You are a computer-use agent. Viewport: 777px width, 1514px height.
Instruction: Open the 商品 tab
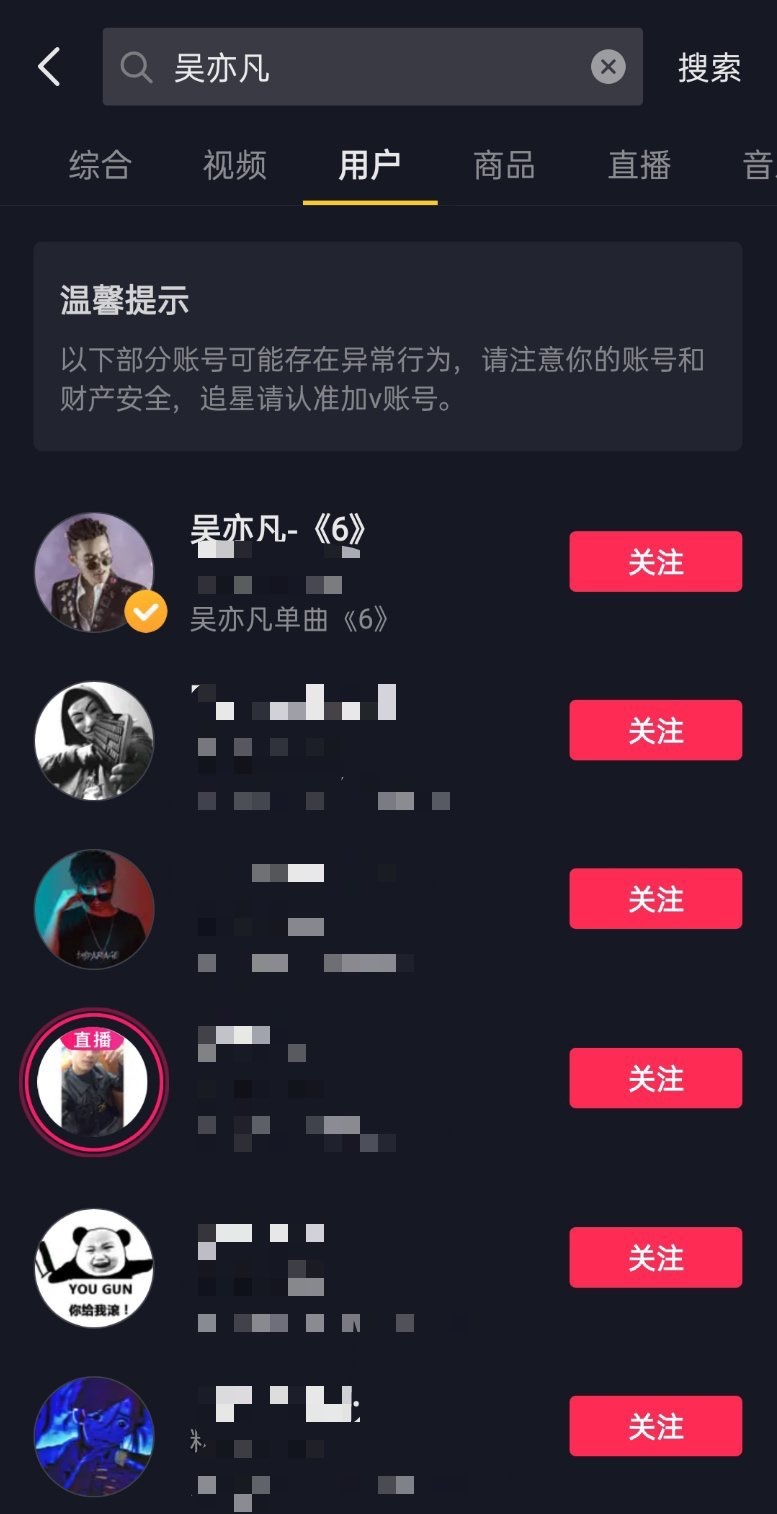pos(504,165)
